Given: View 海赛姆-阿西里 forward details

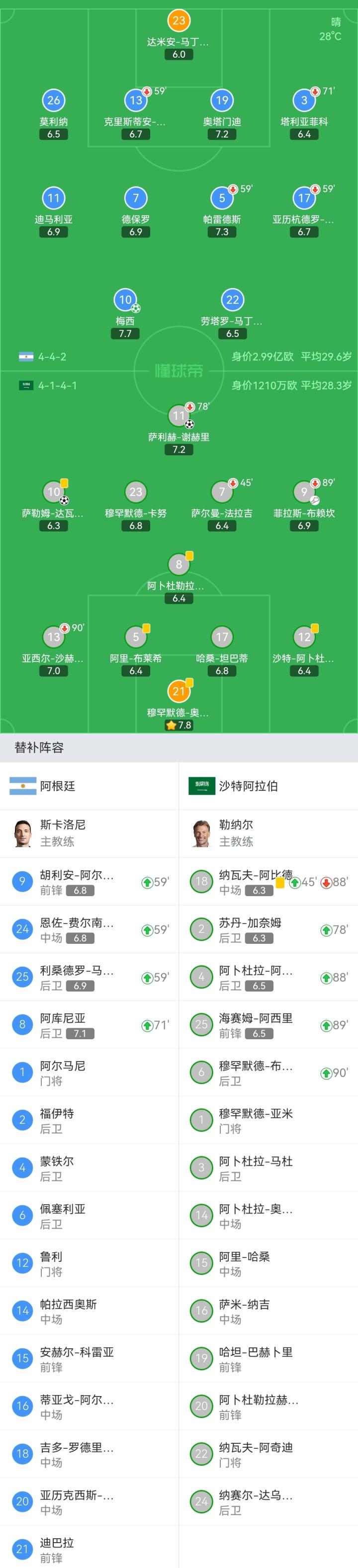Looking at the screenshot, I should tap(268, 1025).
